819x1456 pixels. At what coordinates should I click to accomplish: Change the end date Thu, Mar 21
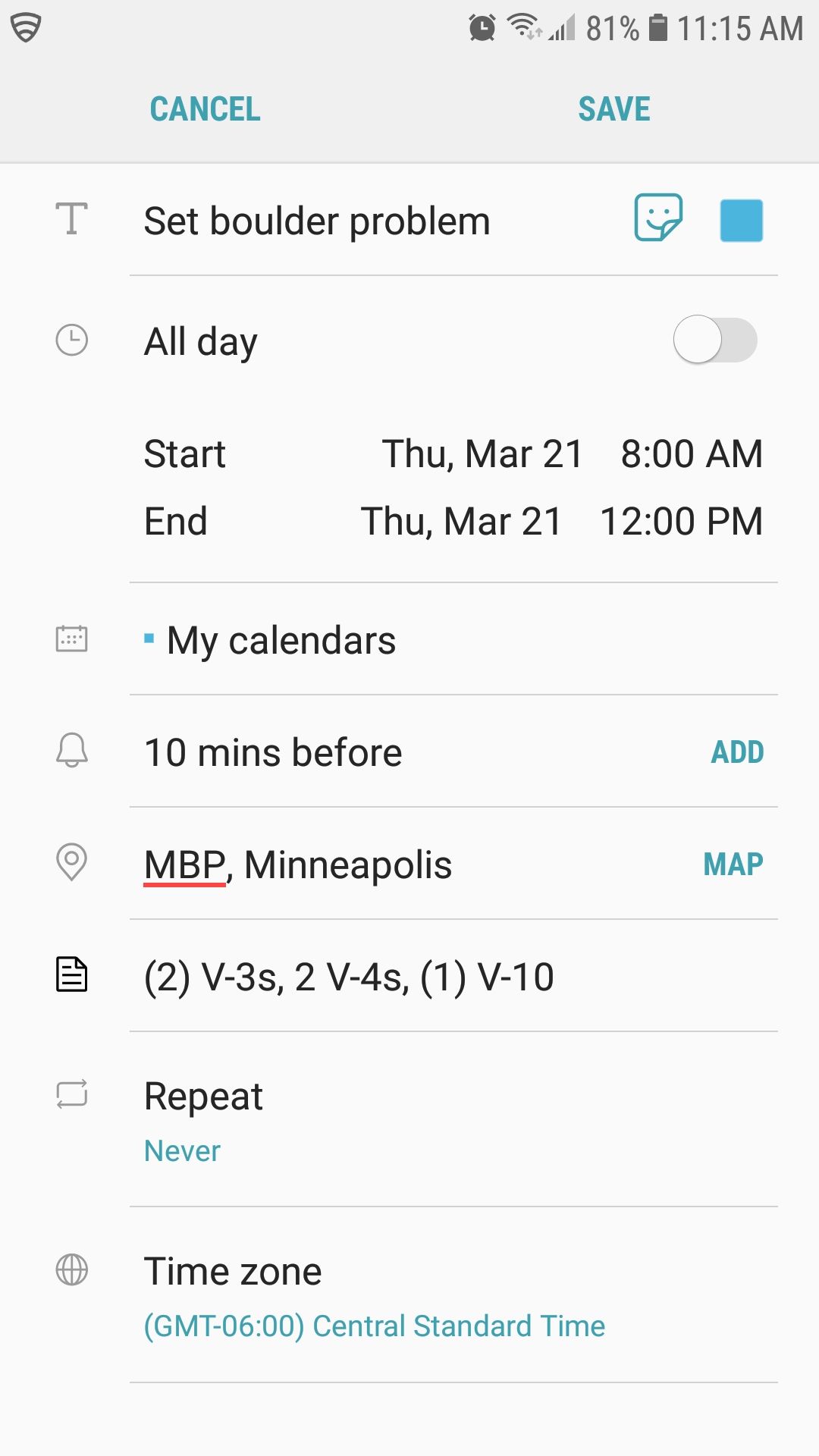(460, 522)
